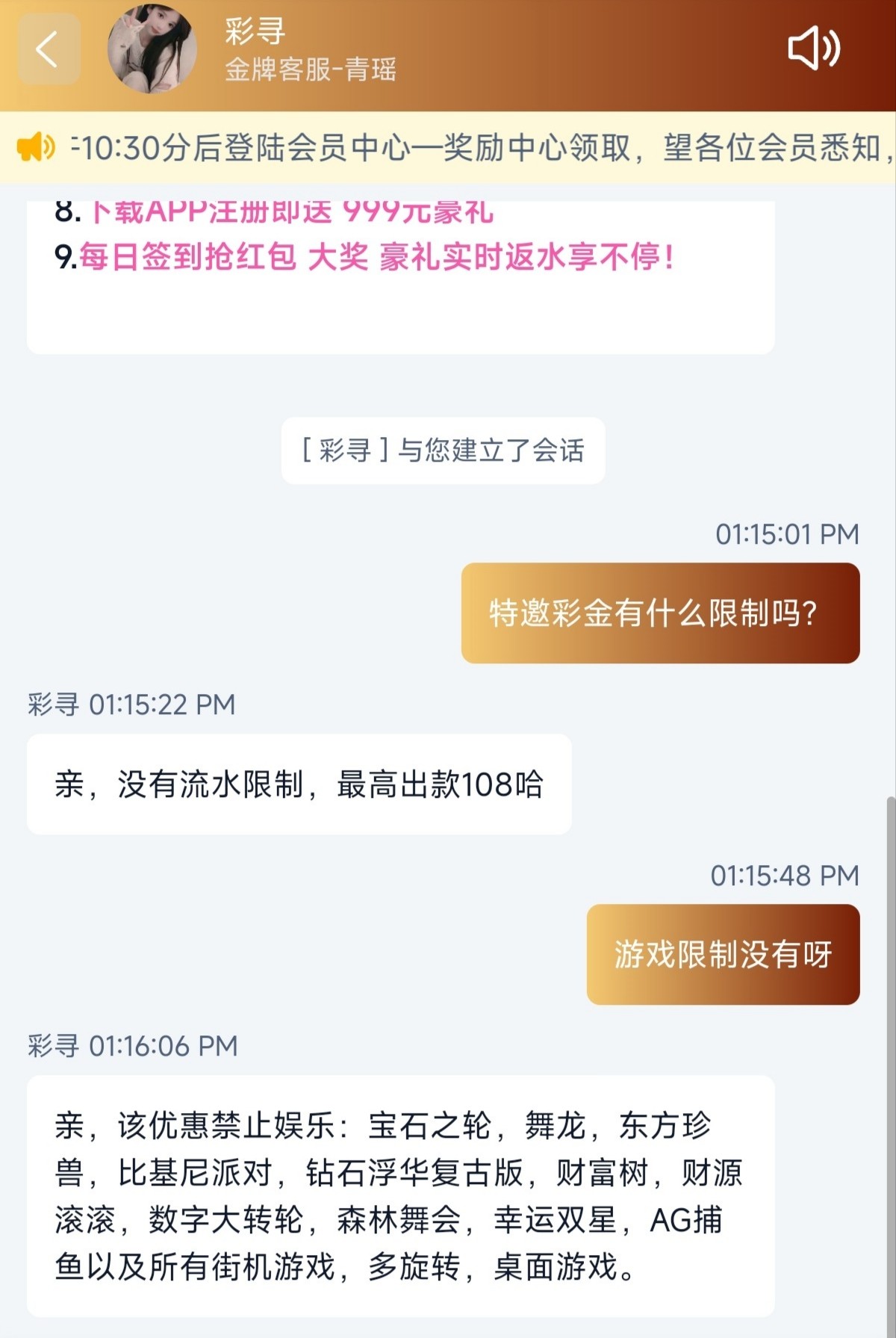Toggle the chat sound speaker icon

point(813,49)
